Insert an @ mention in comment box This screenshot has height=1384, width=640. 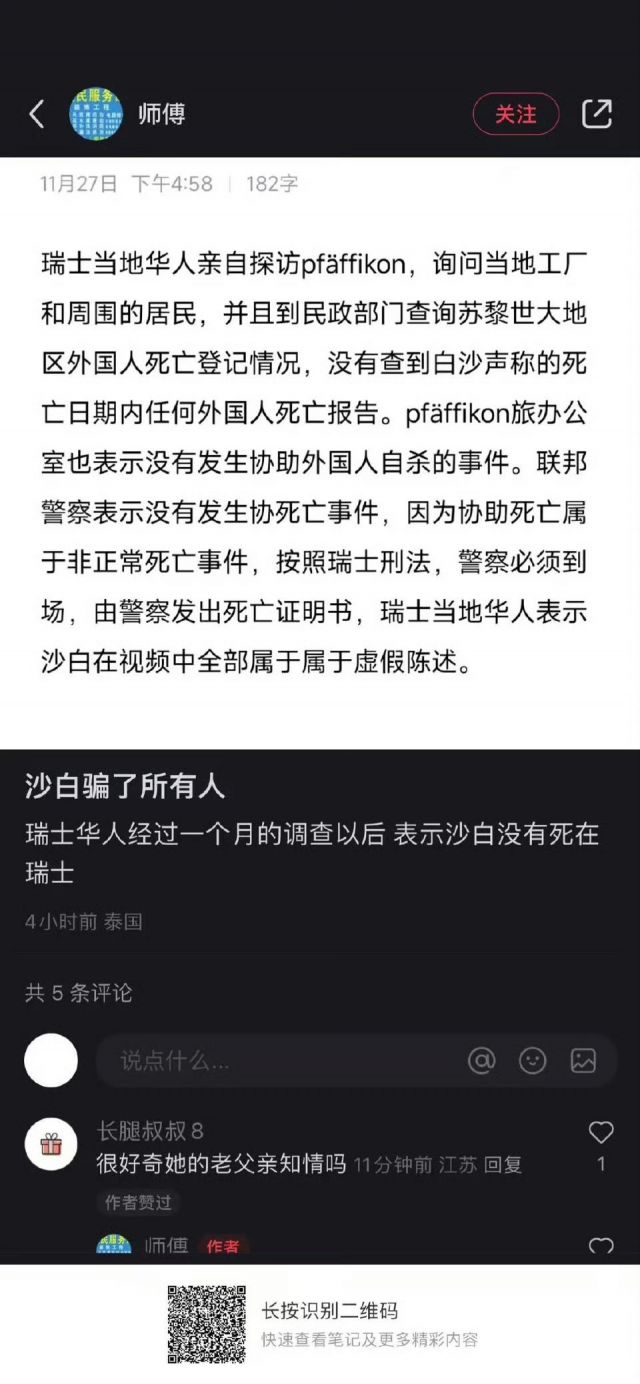point(482,1061)
